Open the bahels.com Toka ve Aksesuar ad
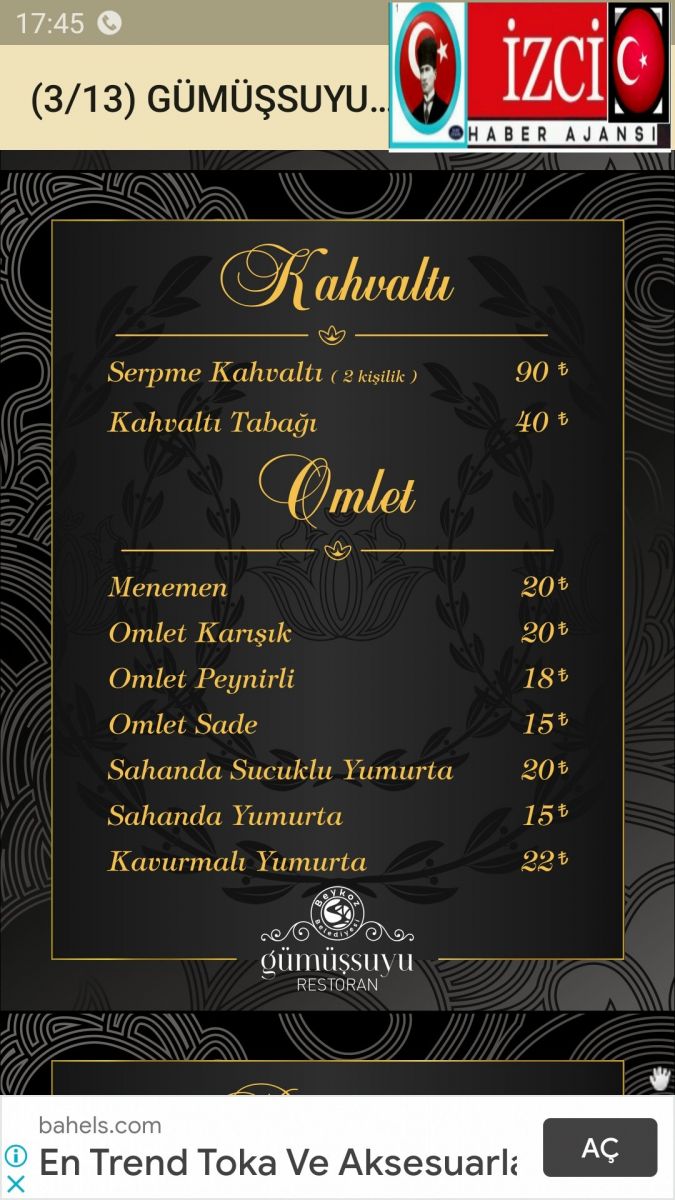The image size is (675, 1200). 278,1148
